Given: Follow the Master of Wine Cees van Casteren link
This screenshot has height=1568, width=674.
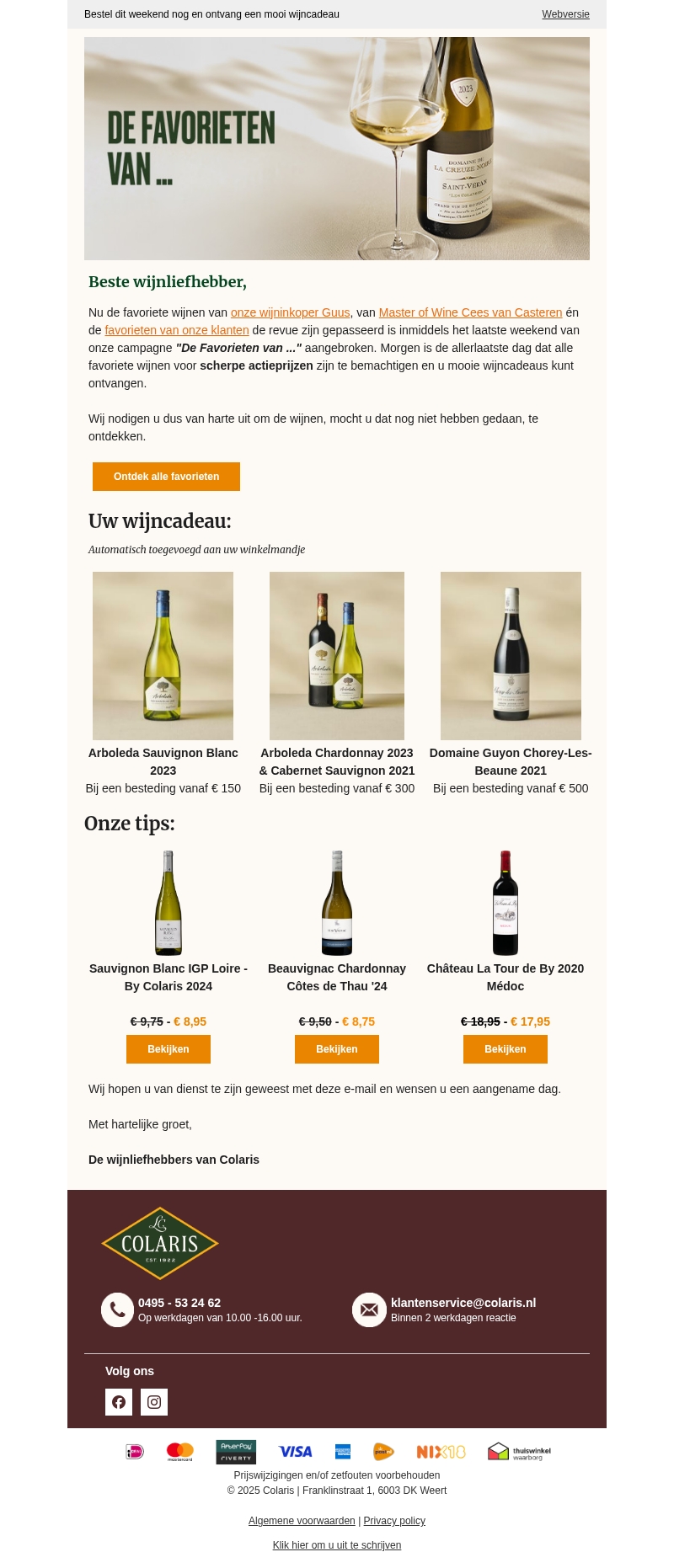Looking at the screenshot, I should (470, 312).
